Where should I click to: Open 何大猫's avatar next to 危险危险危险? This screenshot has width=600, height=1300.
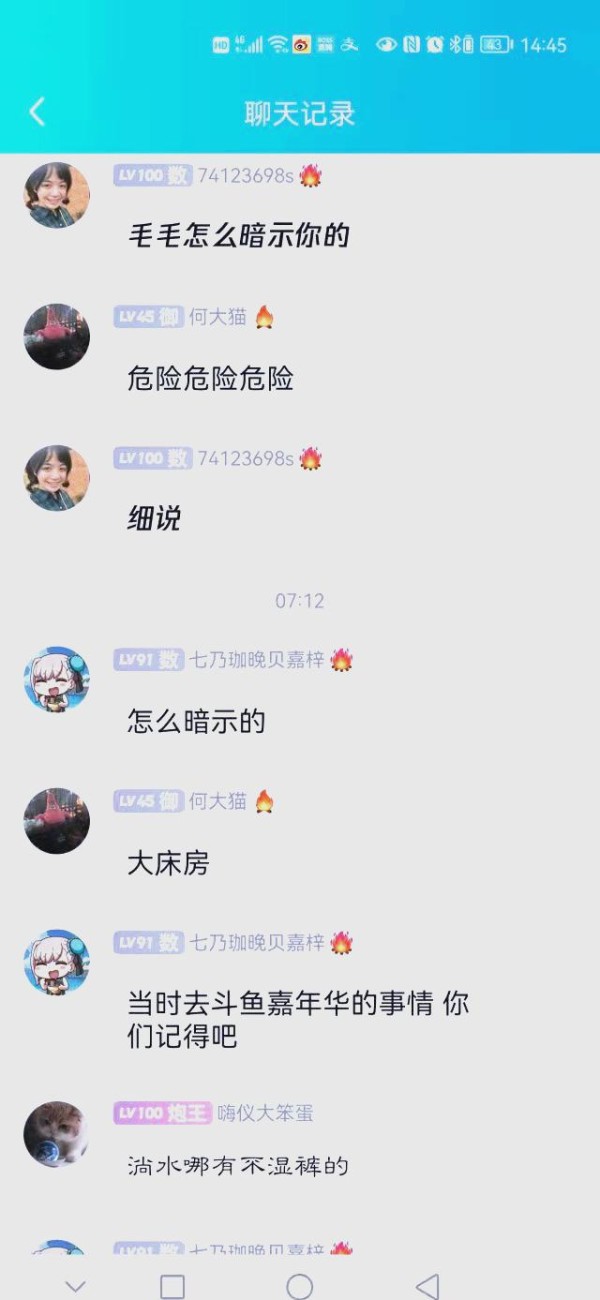click(x=57, y=337)
